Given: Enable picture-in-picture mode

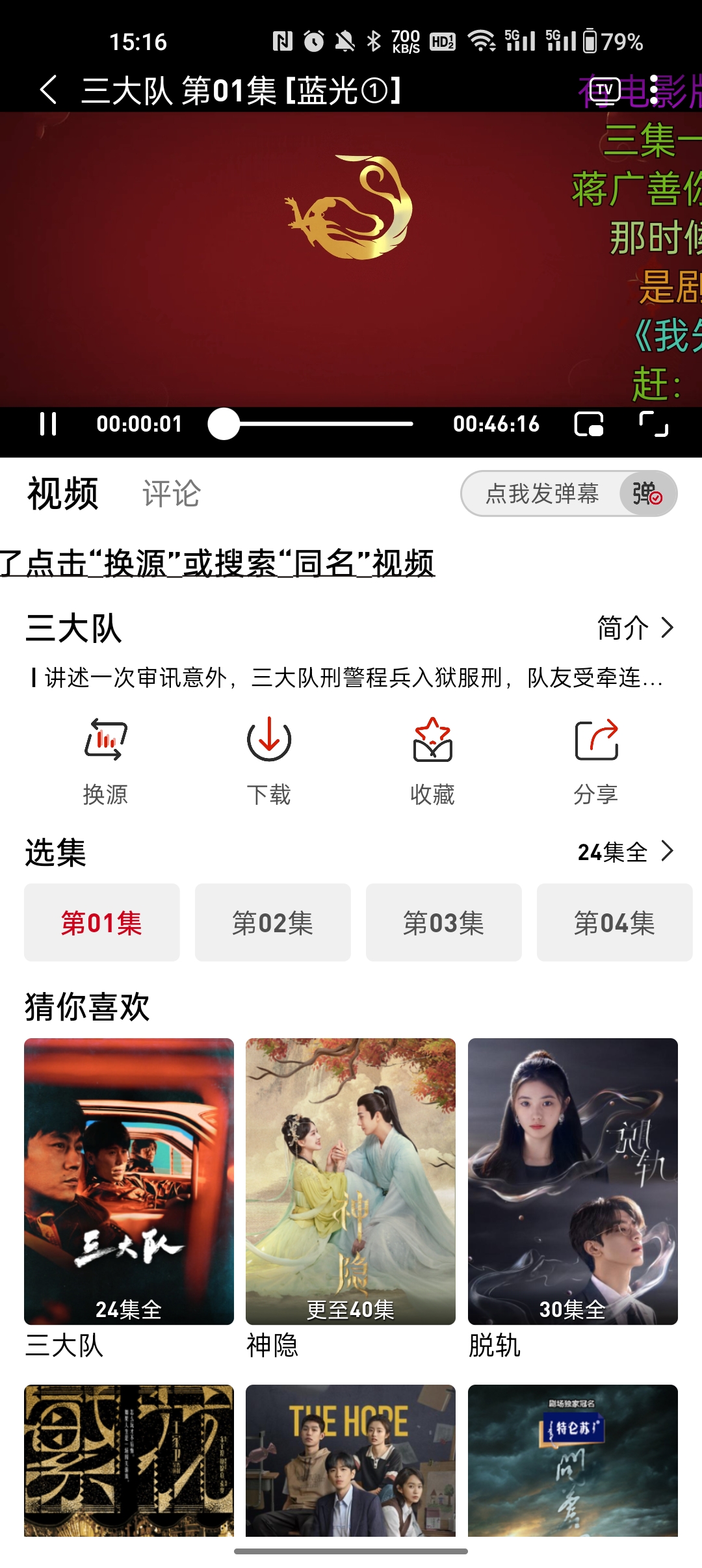Looking at the screenshot, I should tap(589, 424).
